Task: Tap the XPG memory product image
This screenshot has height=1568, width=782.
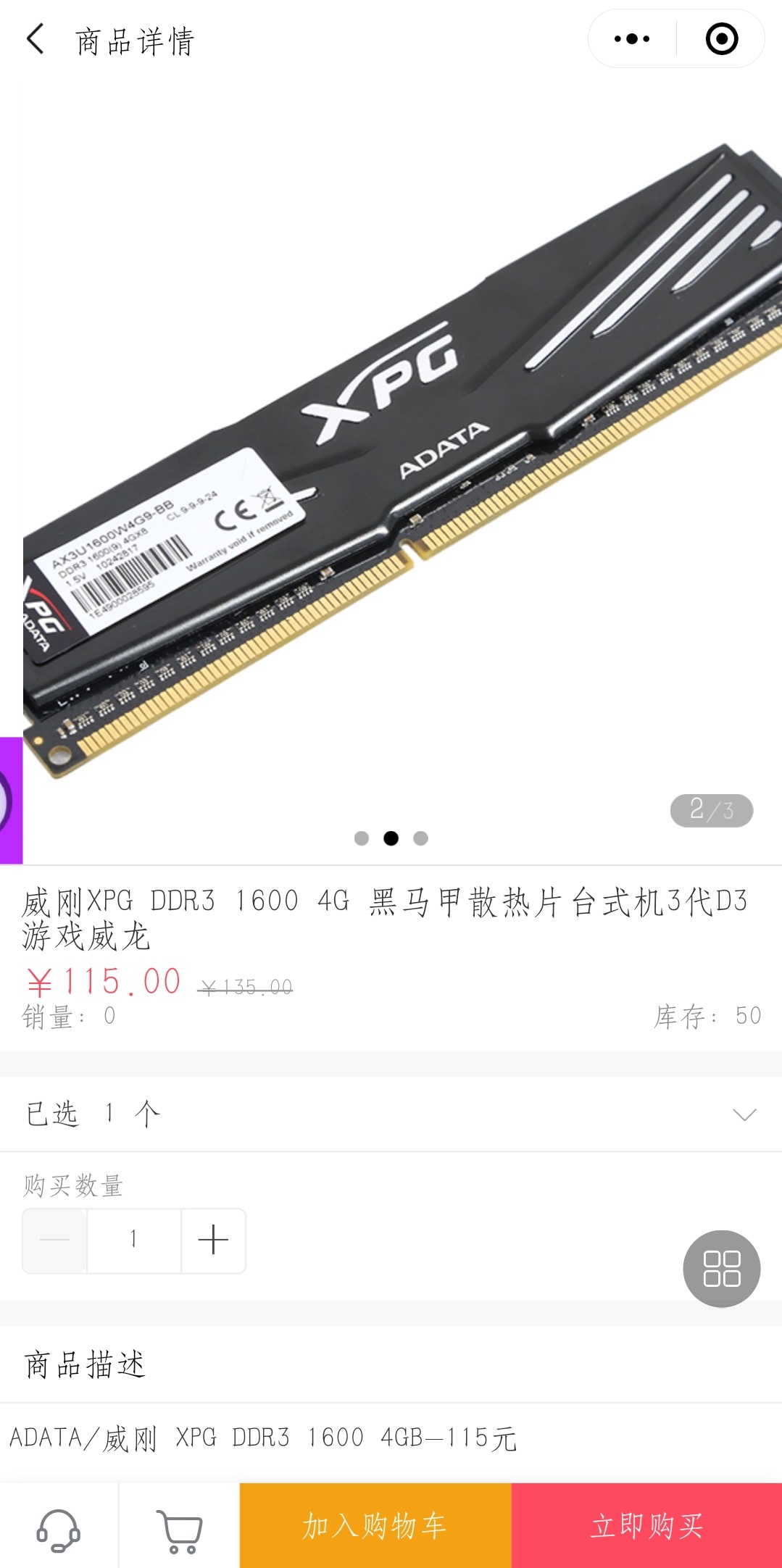Action: 402,464
